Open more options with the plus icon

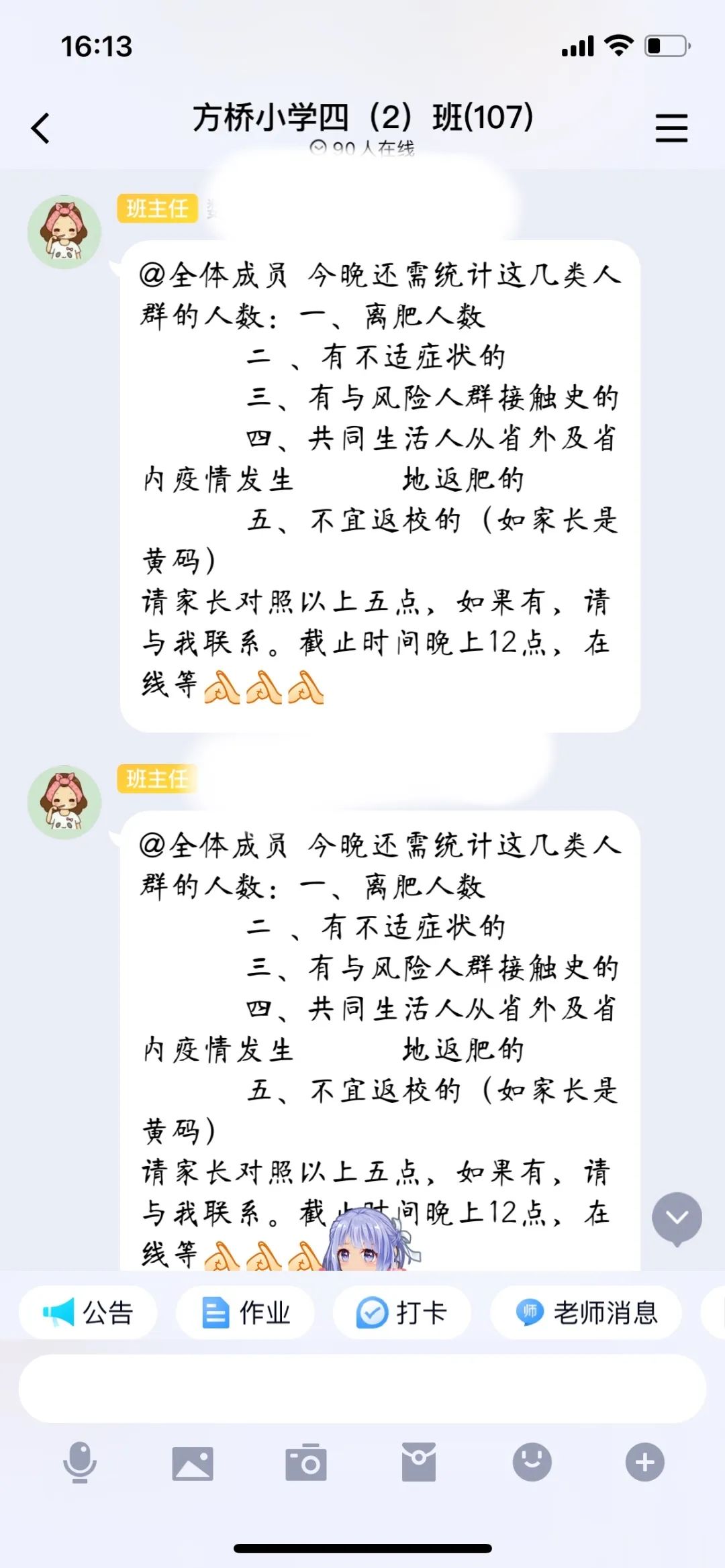(645, 1463)
